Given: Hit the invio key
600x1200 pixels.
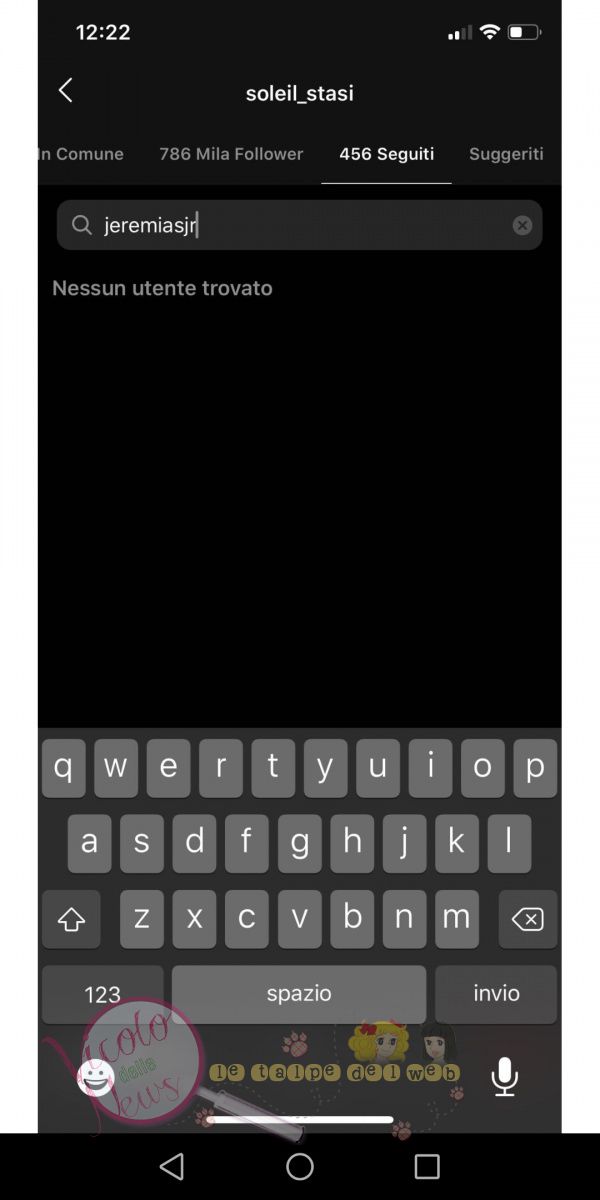Looking at the screenshot, I should tap(496, 993).
